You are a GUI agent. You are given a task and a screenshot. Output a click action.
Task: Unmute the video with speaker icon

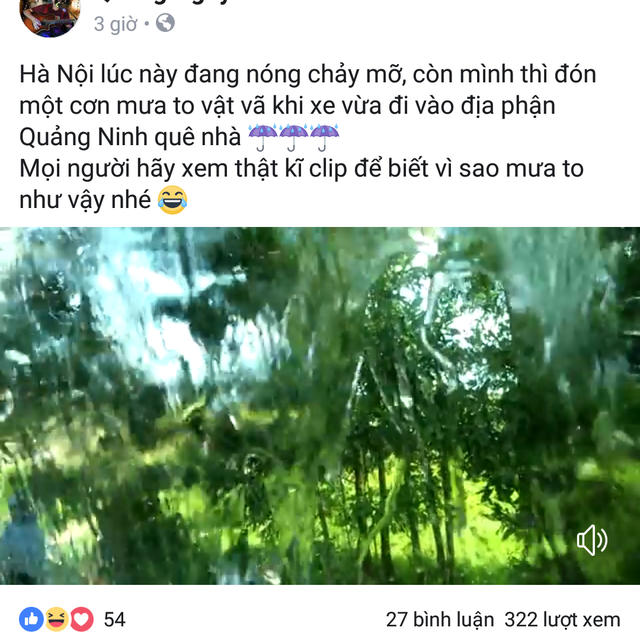tap(591, 541)
